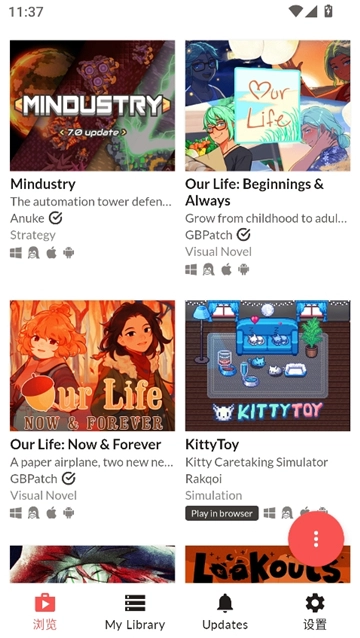Select the 浏览 browse tab
Screen dimensions: 360x638
[x=45, y=612]
